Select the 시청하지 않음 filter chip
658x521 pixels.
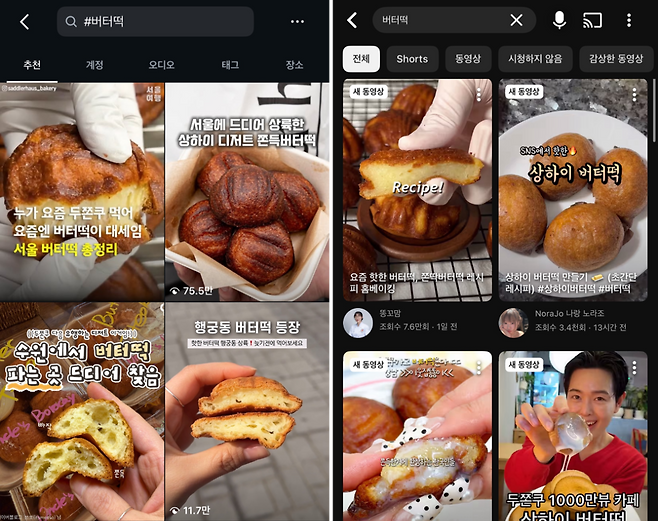534,59
